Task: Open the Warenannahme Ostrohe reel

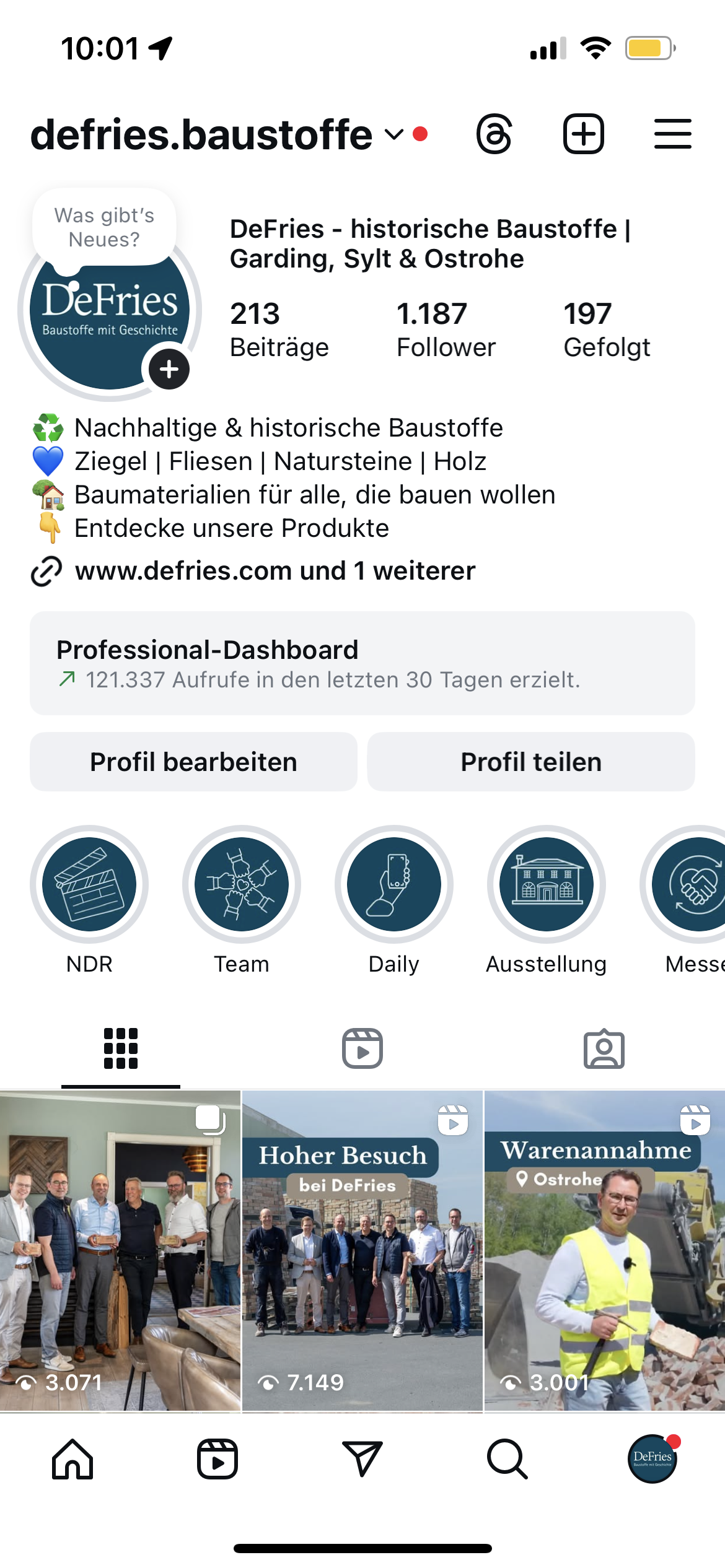Action: coord(605,1251)
